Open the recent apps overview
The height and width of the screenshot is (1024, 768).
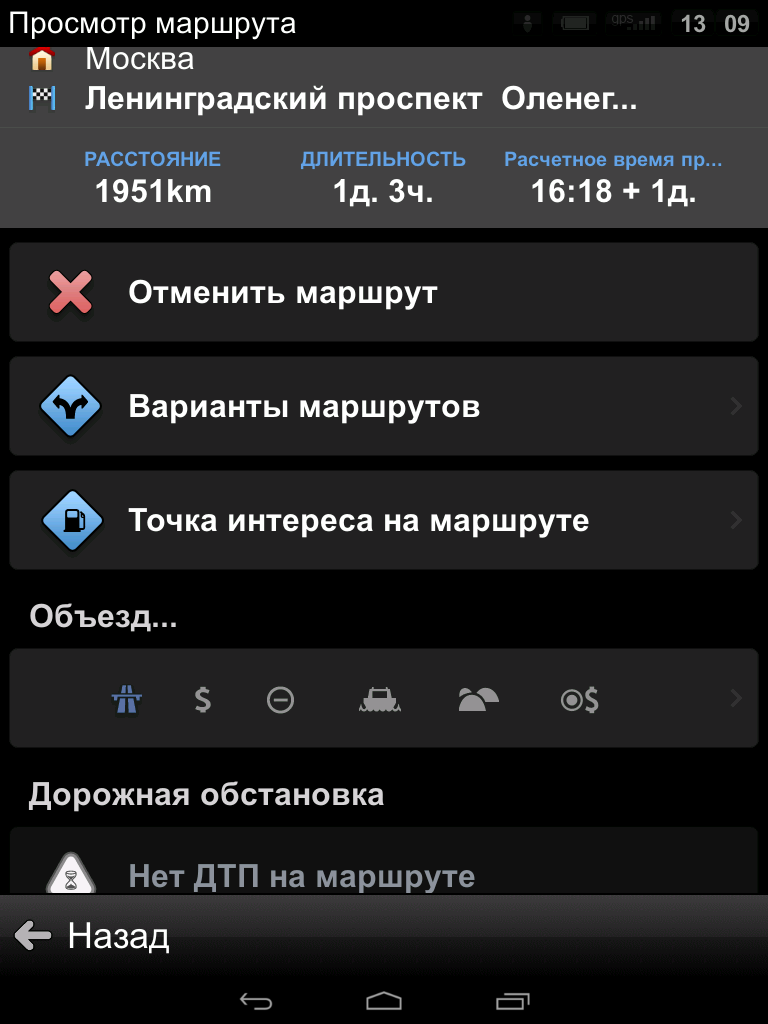click(x=512, y=1000)
